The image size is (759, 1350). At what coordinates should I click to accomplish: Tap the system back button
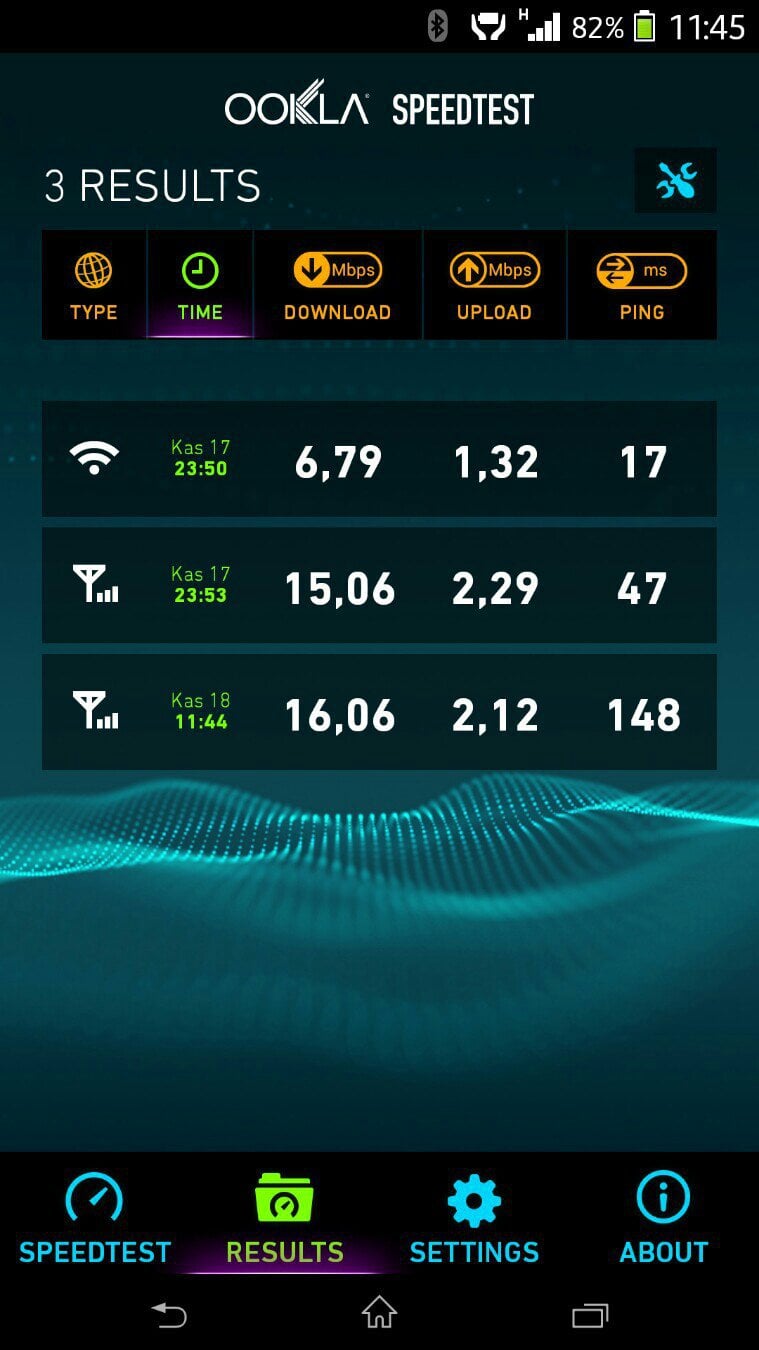(x=168, y=1314)
